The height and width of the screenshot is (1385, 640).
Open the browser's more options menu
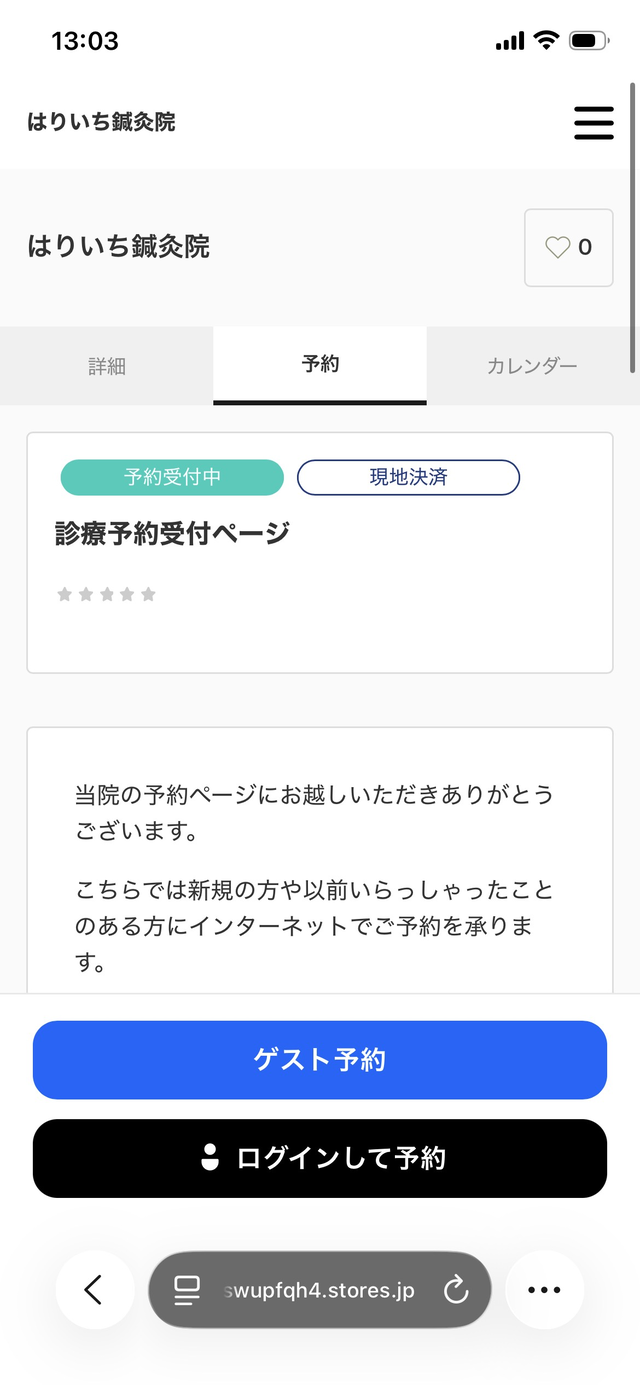tap(544, 1290)
